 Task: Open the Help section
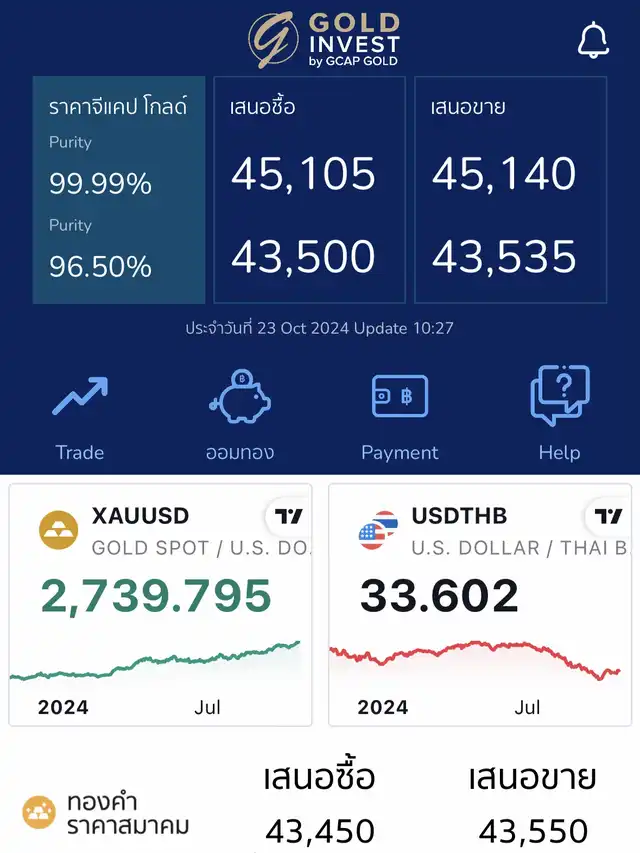pos(560,414)
